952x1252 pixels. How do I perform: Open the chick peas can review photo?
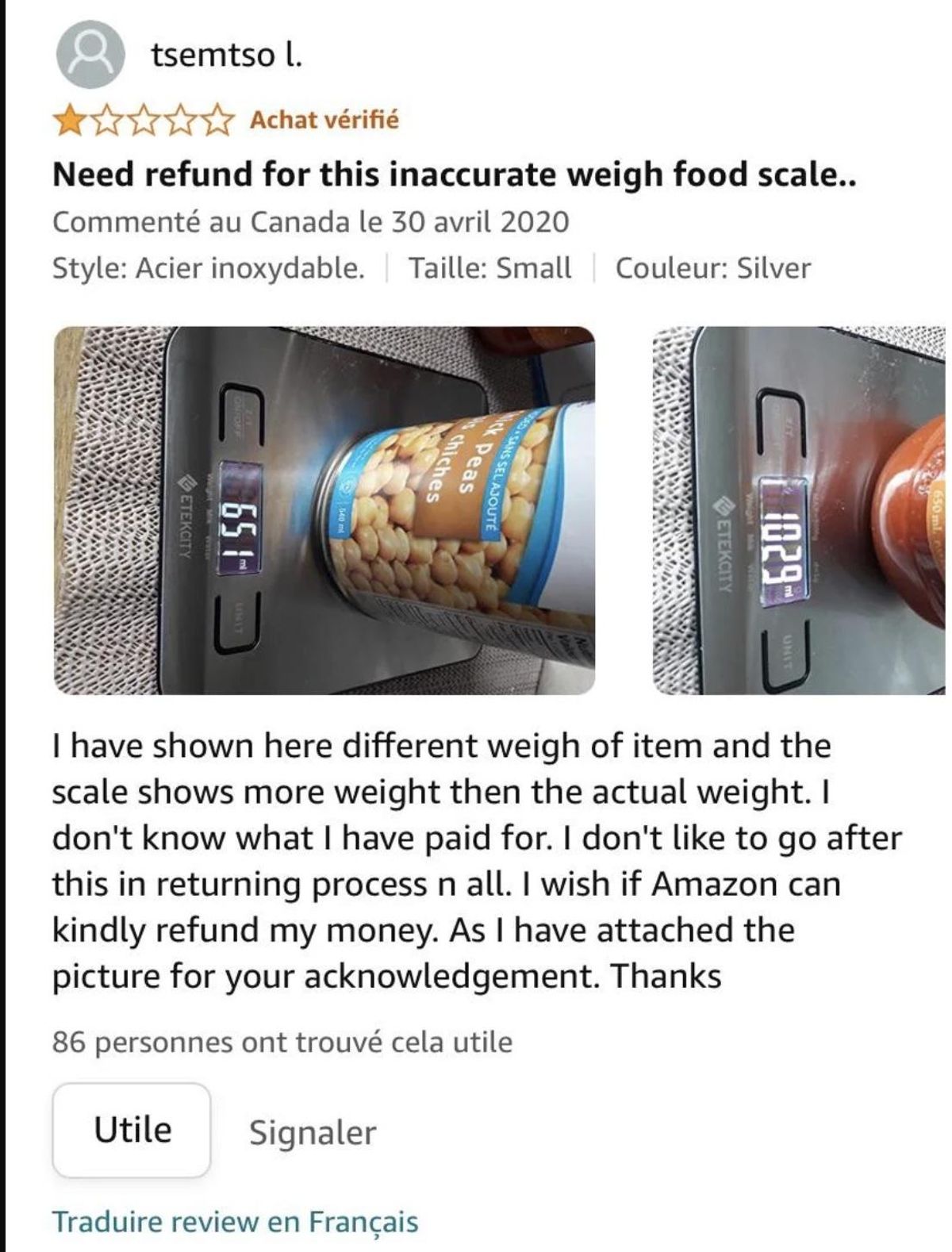click(x=324, y=510)
